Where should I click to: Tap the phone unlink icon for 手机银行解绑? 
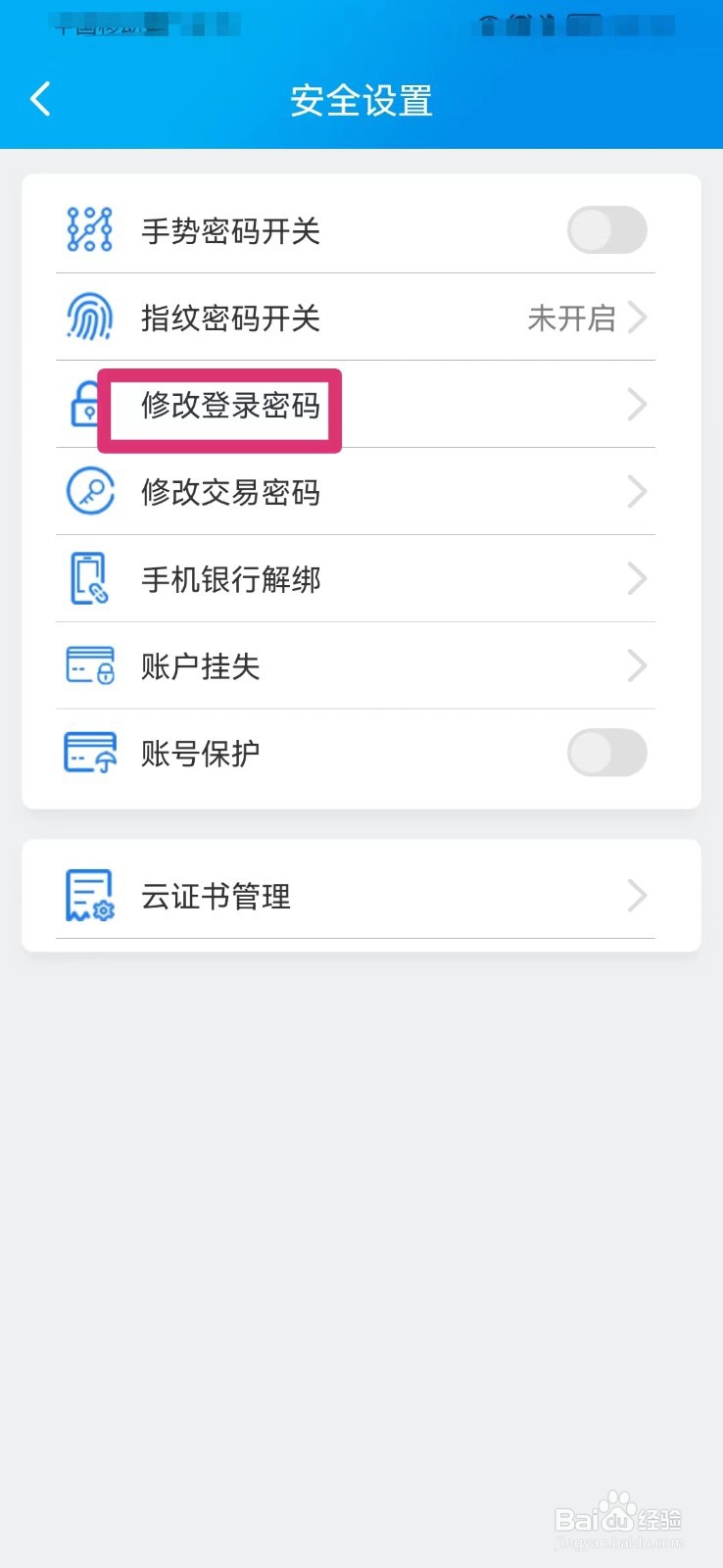point(89,578)
